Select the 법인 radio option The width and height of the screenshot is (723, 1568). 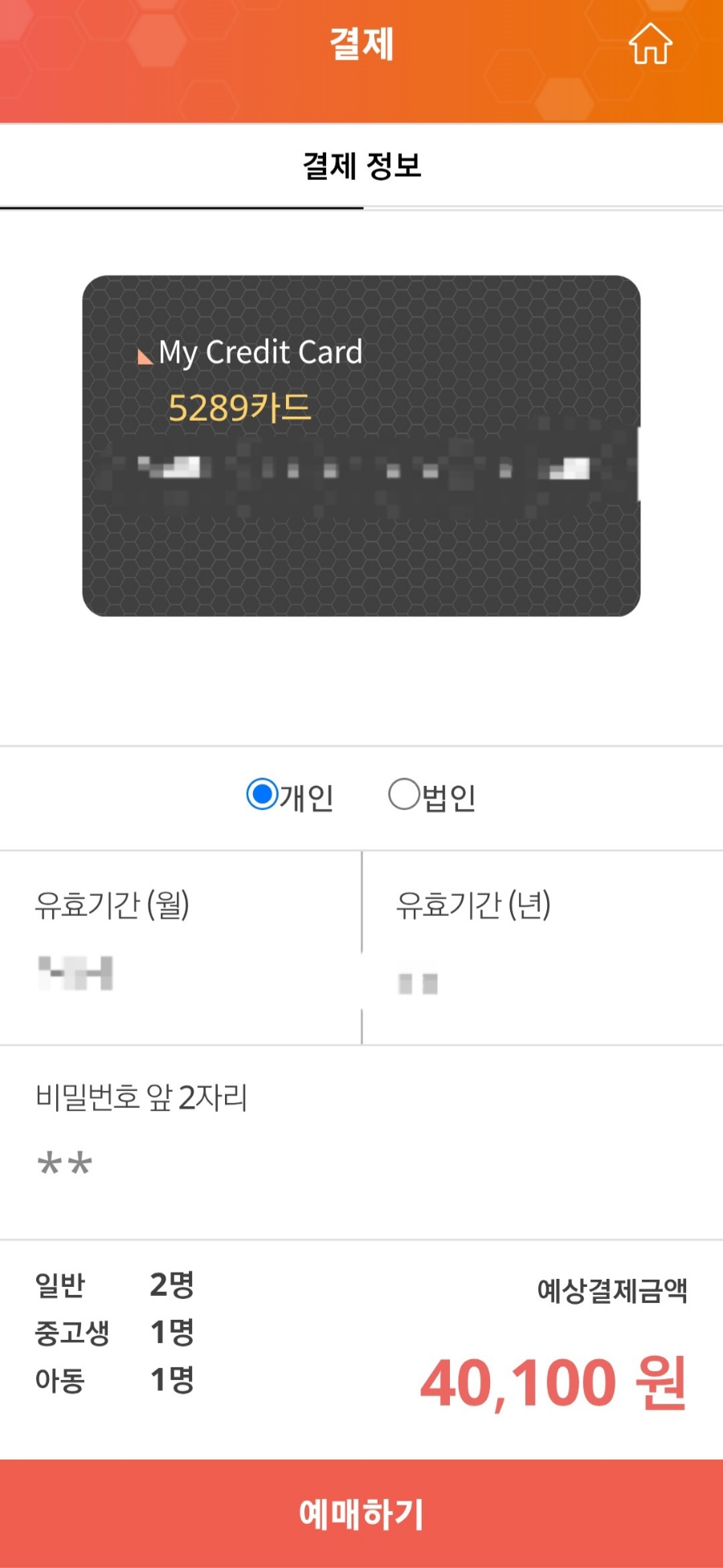[x=404, y=795]
